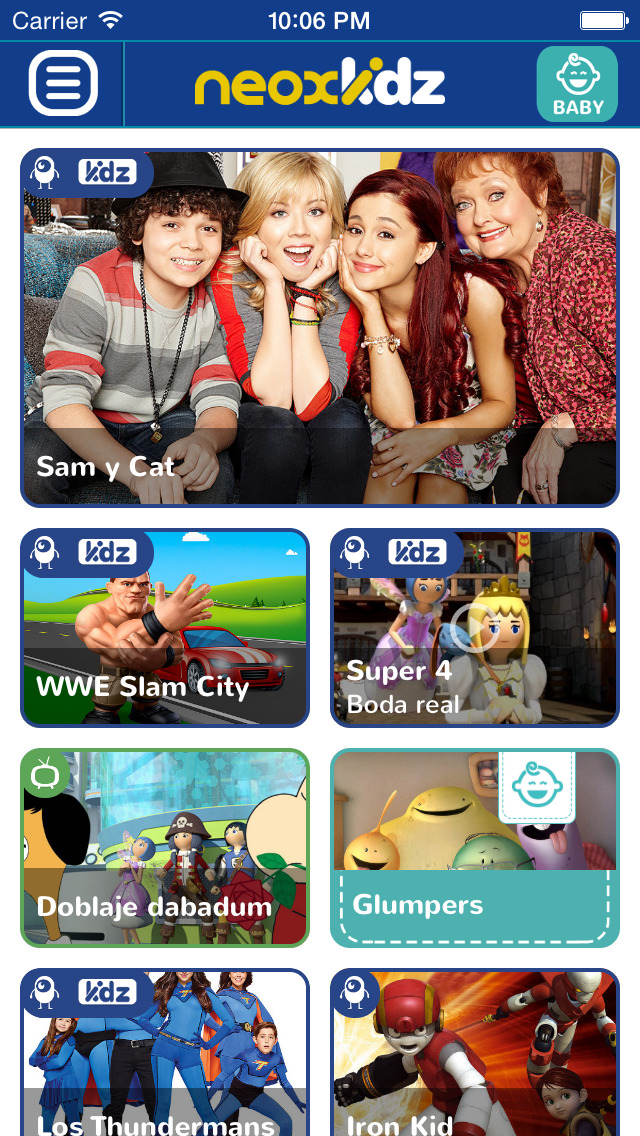Open the Sam y Cat show
640x1136 pixels.
(x=320, y=328)
